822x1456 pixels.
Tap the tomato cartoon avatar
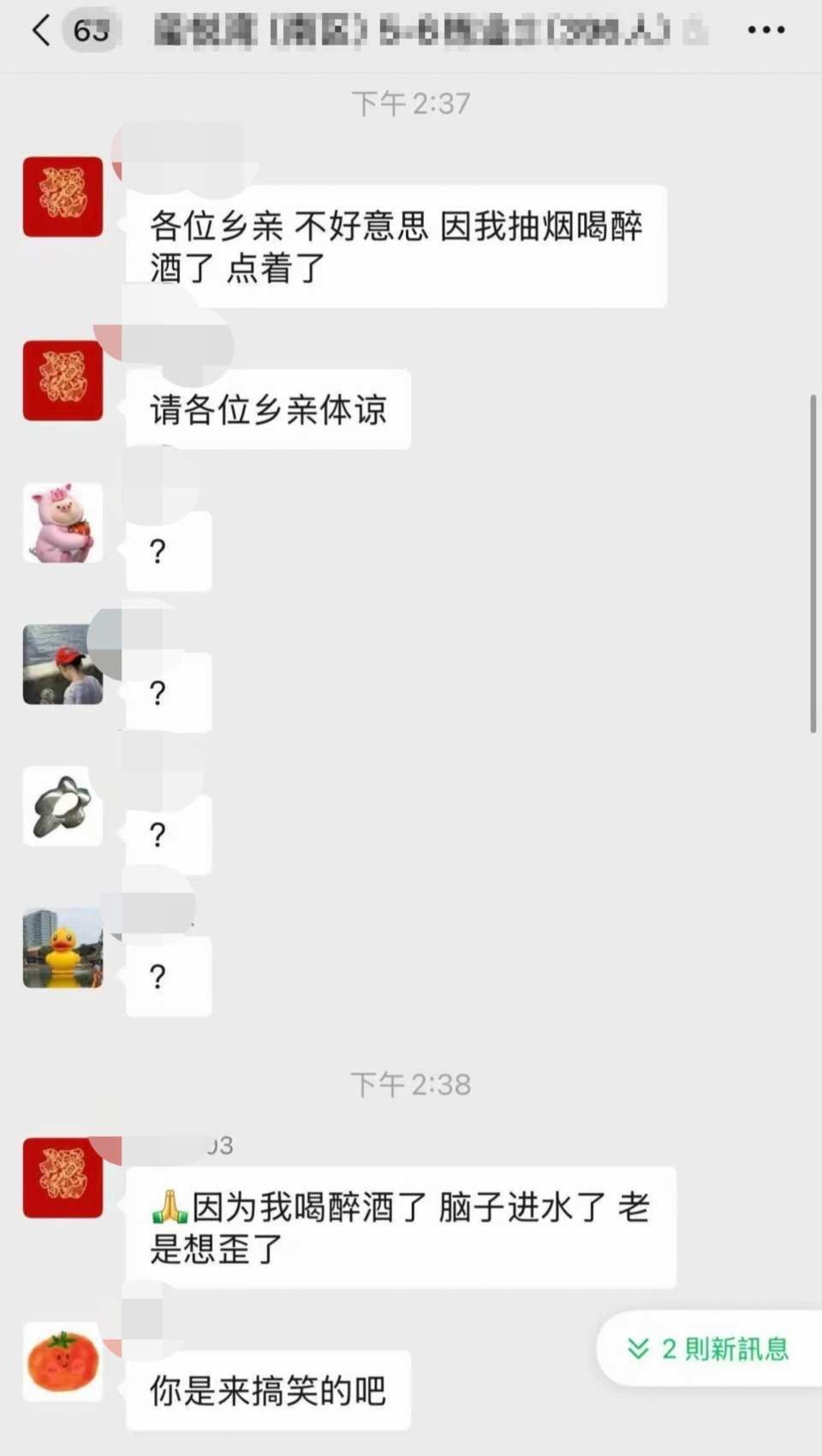pos(63,1362)
